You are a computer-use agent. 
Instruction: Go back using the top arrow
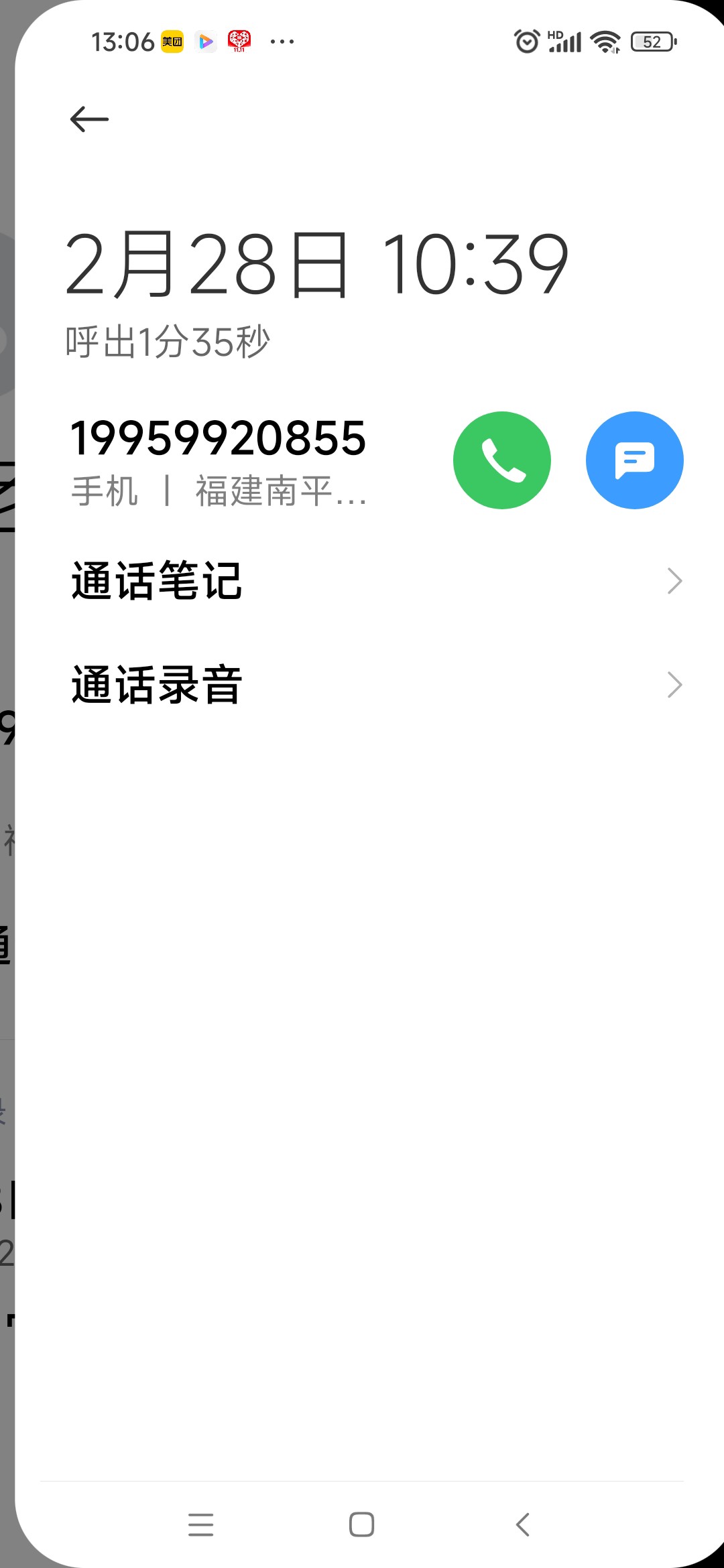point(89,119)
